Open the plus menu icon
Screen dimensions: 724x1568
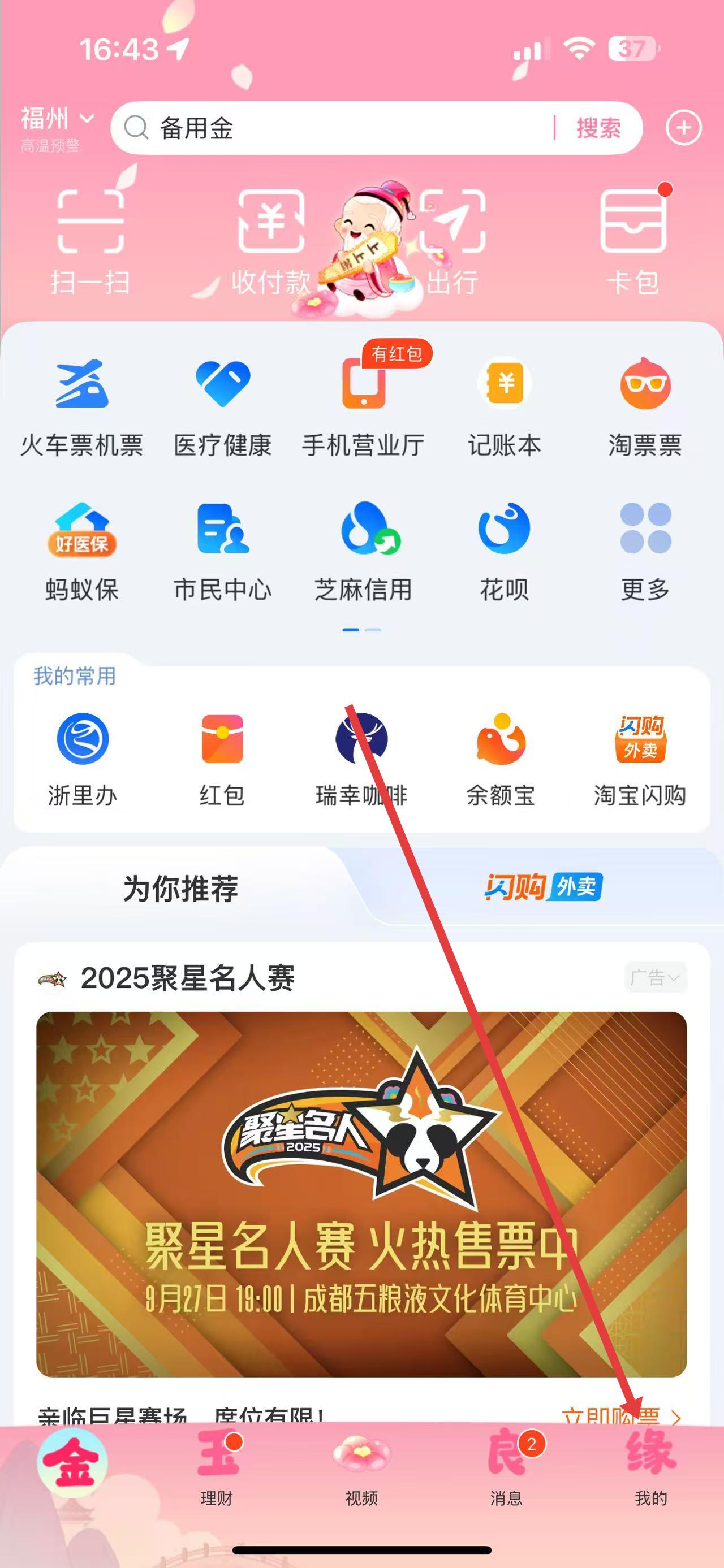[683, 128]
